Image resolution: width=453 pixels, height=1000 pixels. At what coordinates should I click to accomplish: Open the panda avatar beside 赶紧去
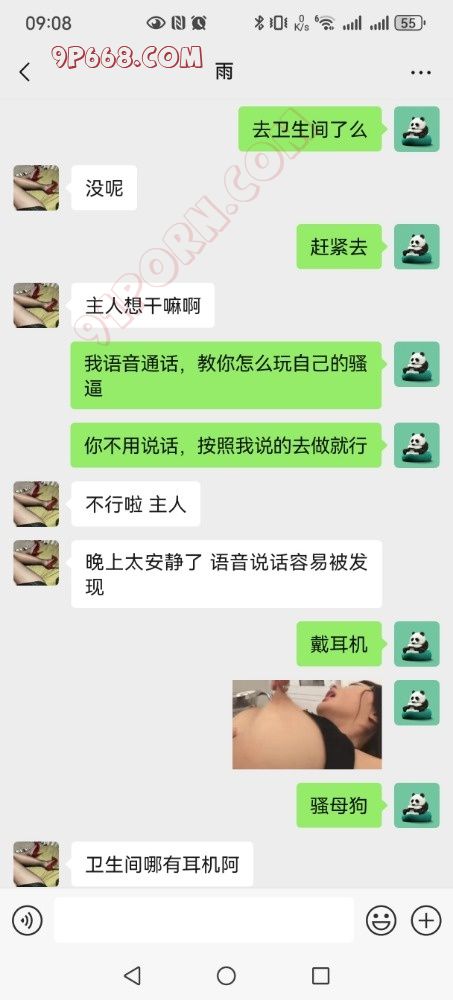417,246
